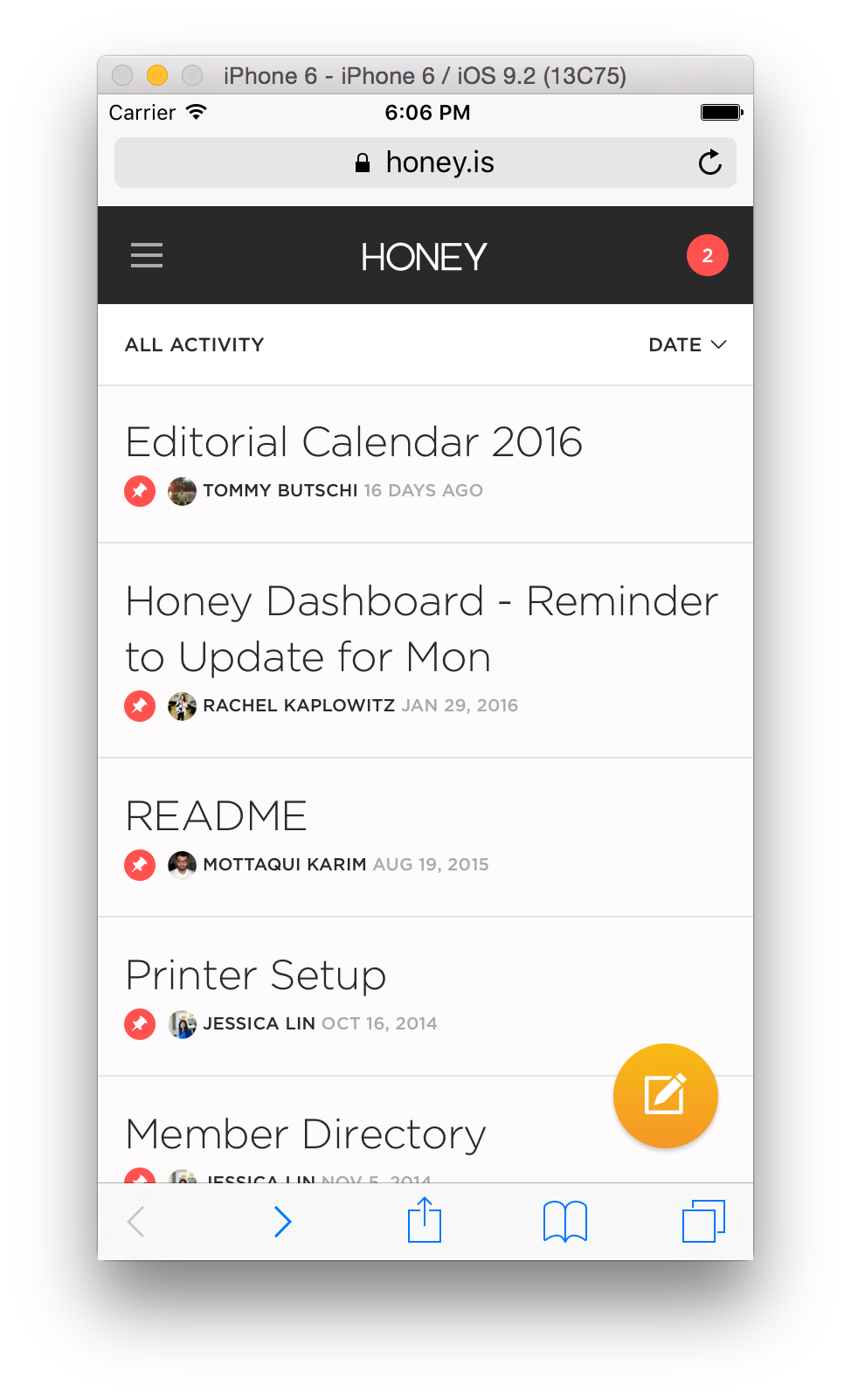851x1400 pixels.
Task: Open the hamburger menu
Action: (147, 255)
